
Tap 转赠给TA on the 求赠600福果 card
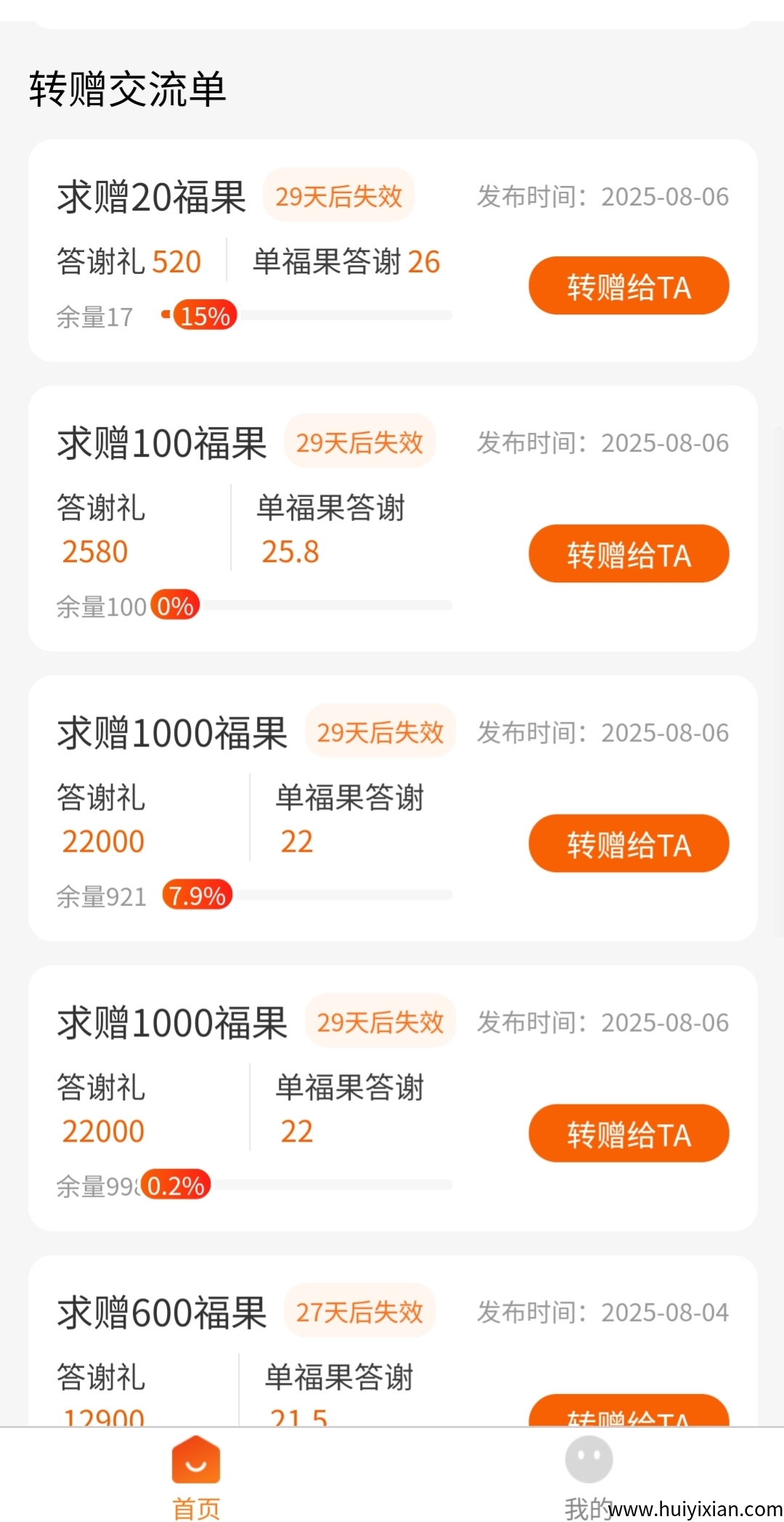point(628,1412)
